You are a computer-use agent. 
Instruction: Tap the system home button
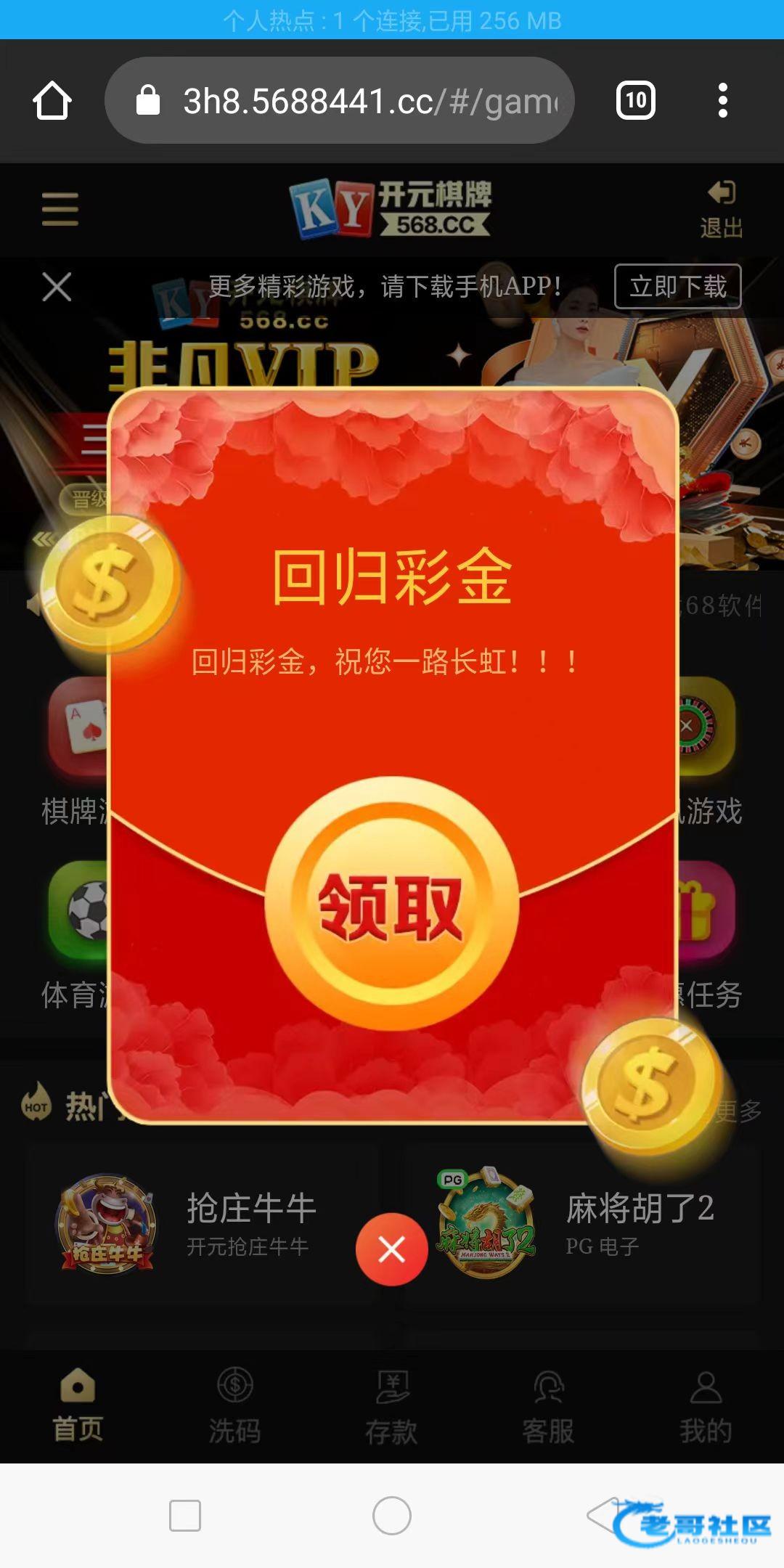click(392, 1516)
